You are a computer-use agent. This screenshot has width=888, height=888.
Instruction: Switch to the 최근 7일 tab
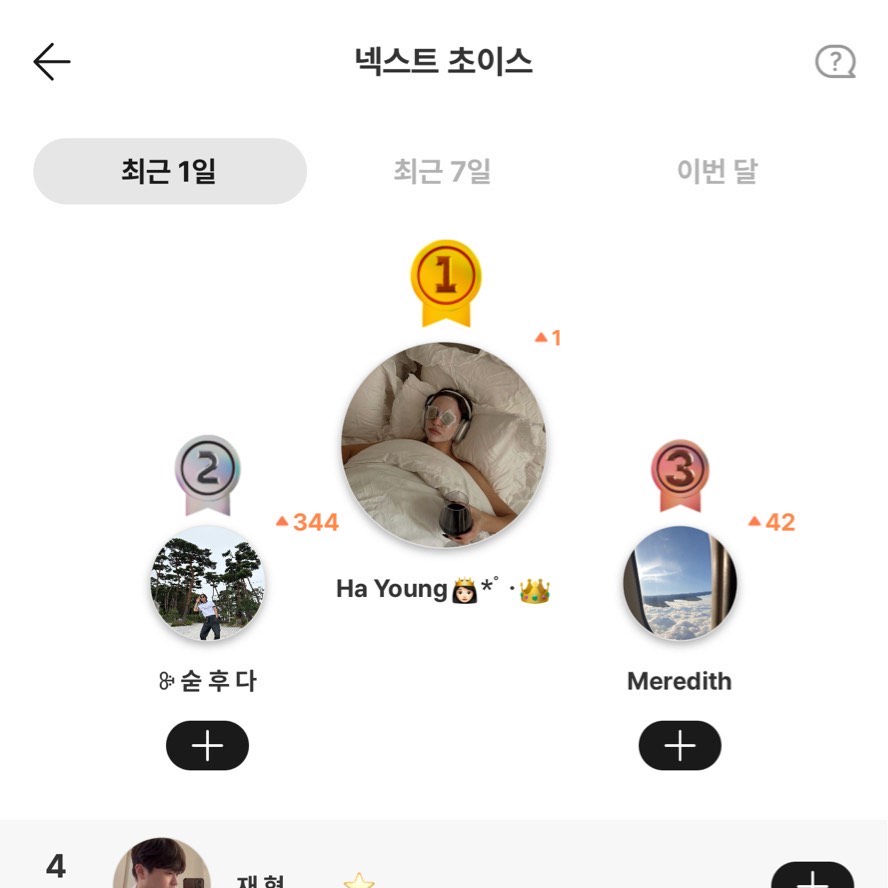tap(442, 172)
